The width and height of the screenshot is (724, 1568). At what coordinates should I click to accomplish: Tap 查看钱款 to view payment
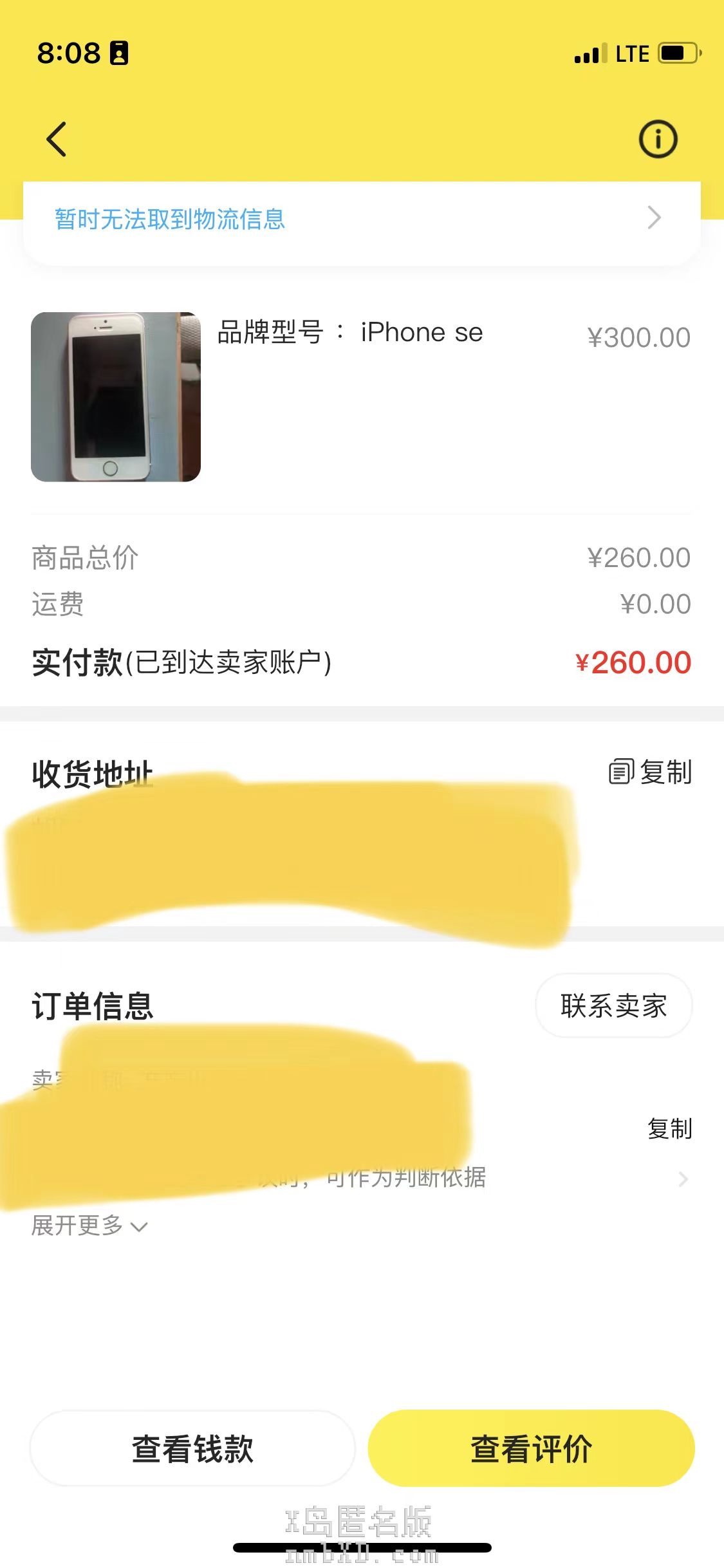coord(192,1449)
